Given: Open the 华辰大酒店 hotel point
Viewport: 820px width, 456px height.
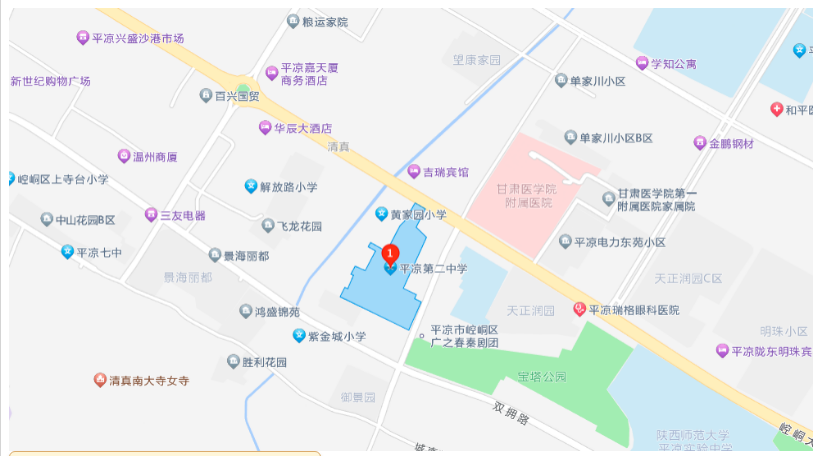Looking at the screenshot, I should (x=265, y=128).
